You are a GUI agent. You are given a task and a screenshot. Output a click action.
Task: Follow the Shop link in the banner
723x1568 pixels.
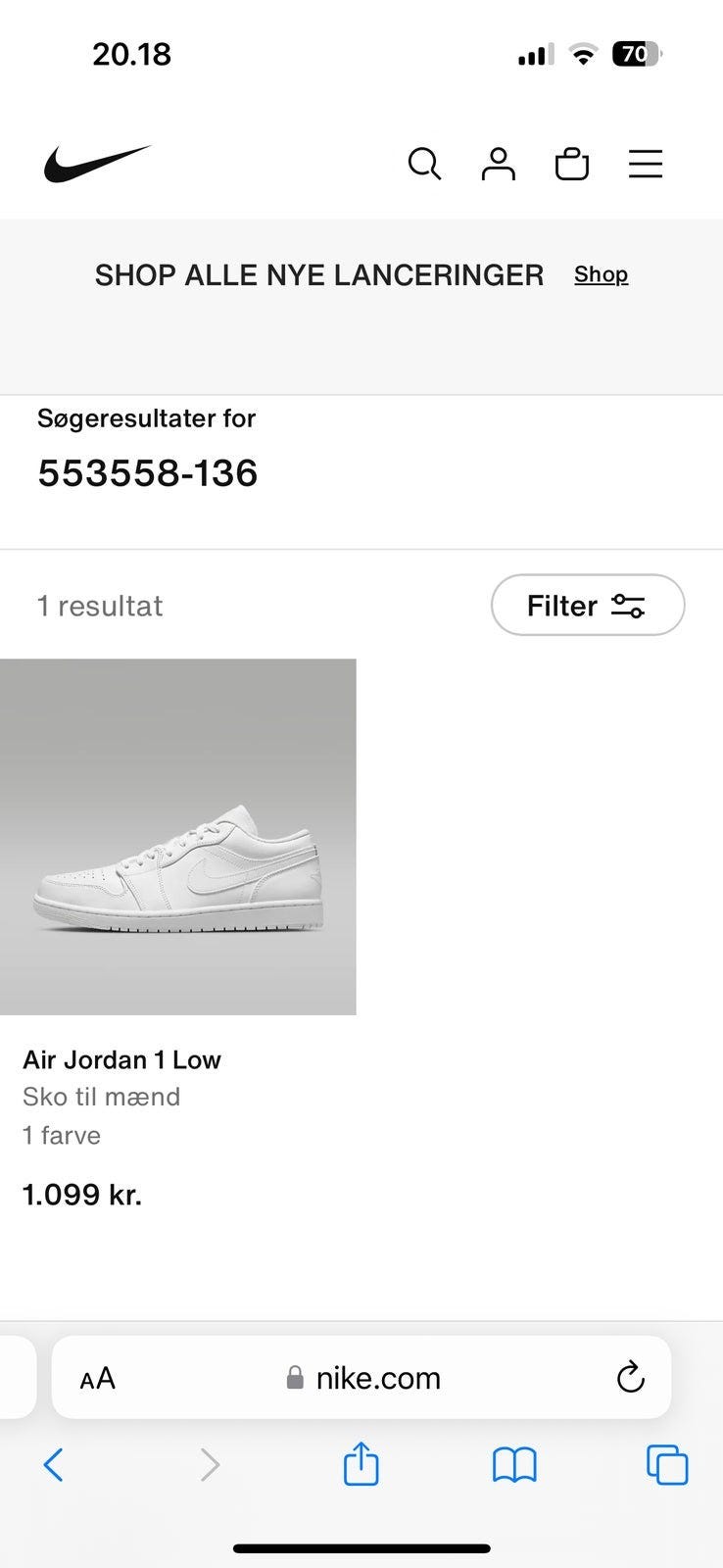click(x=601, y=274)
